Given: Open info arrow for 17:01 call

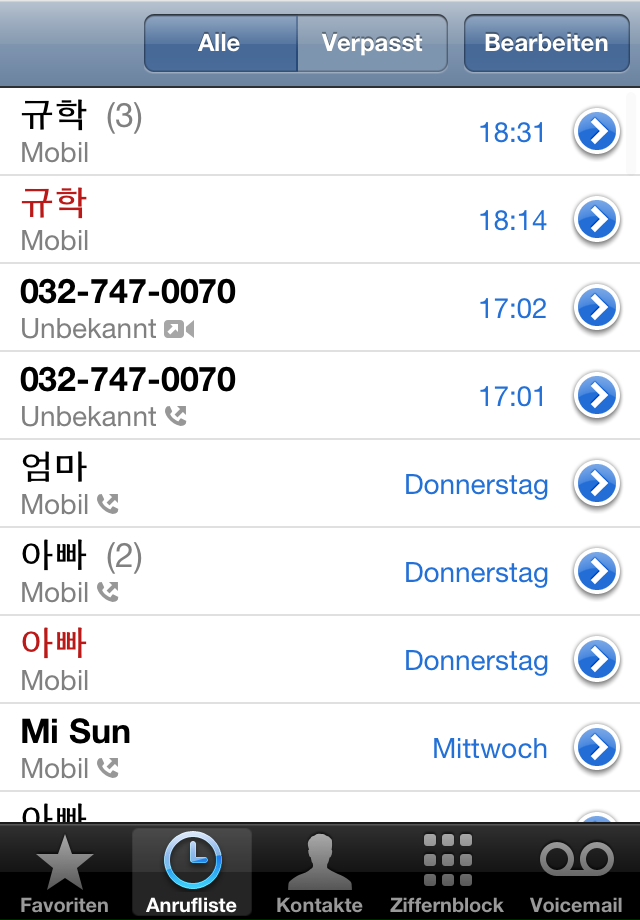Looking at the screenshot, I should tap(597, 397).
